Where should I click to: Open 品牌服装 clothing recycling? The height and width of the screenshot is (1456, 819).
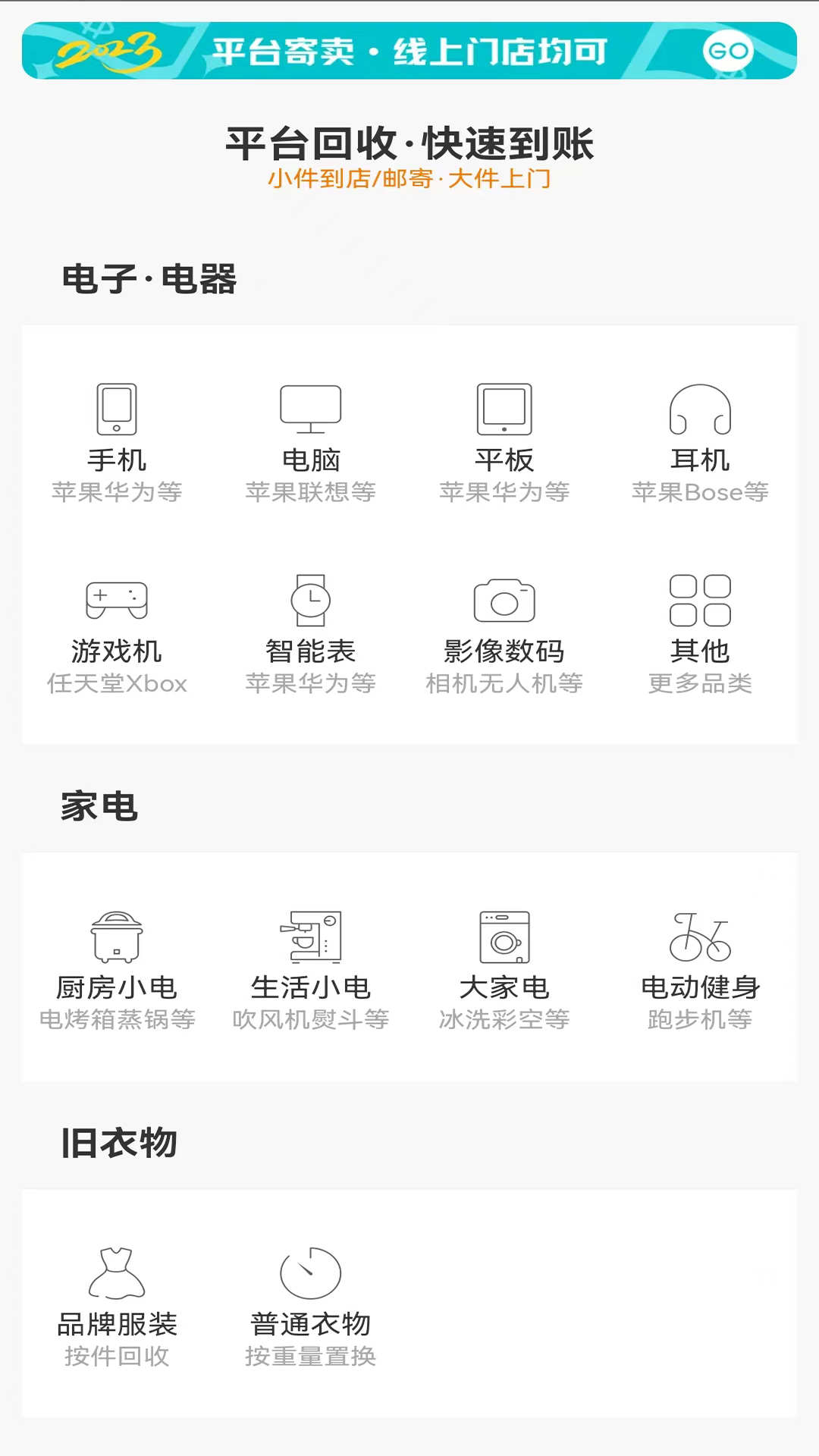(117, 1306)
